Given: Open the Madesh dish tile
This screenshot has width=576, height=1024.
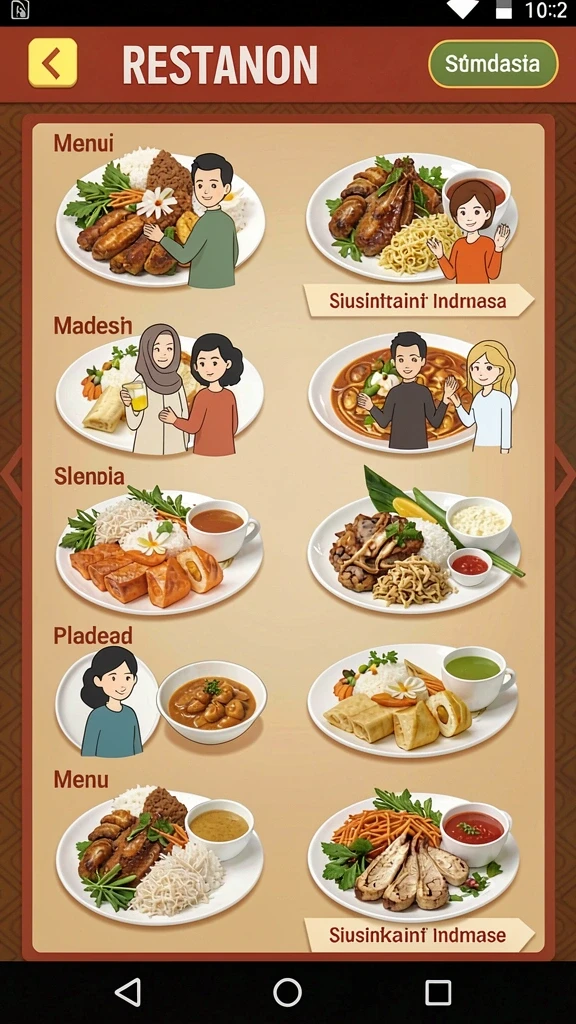Looking at the screenshot, I should click(160, 394).
